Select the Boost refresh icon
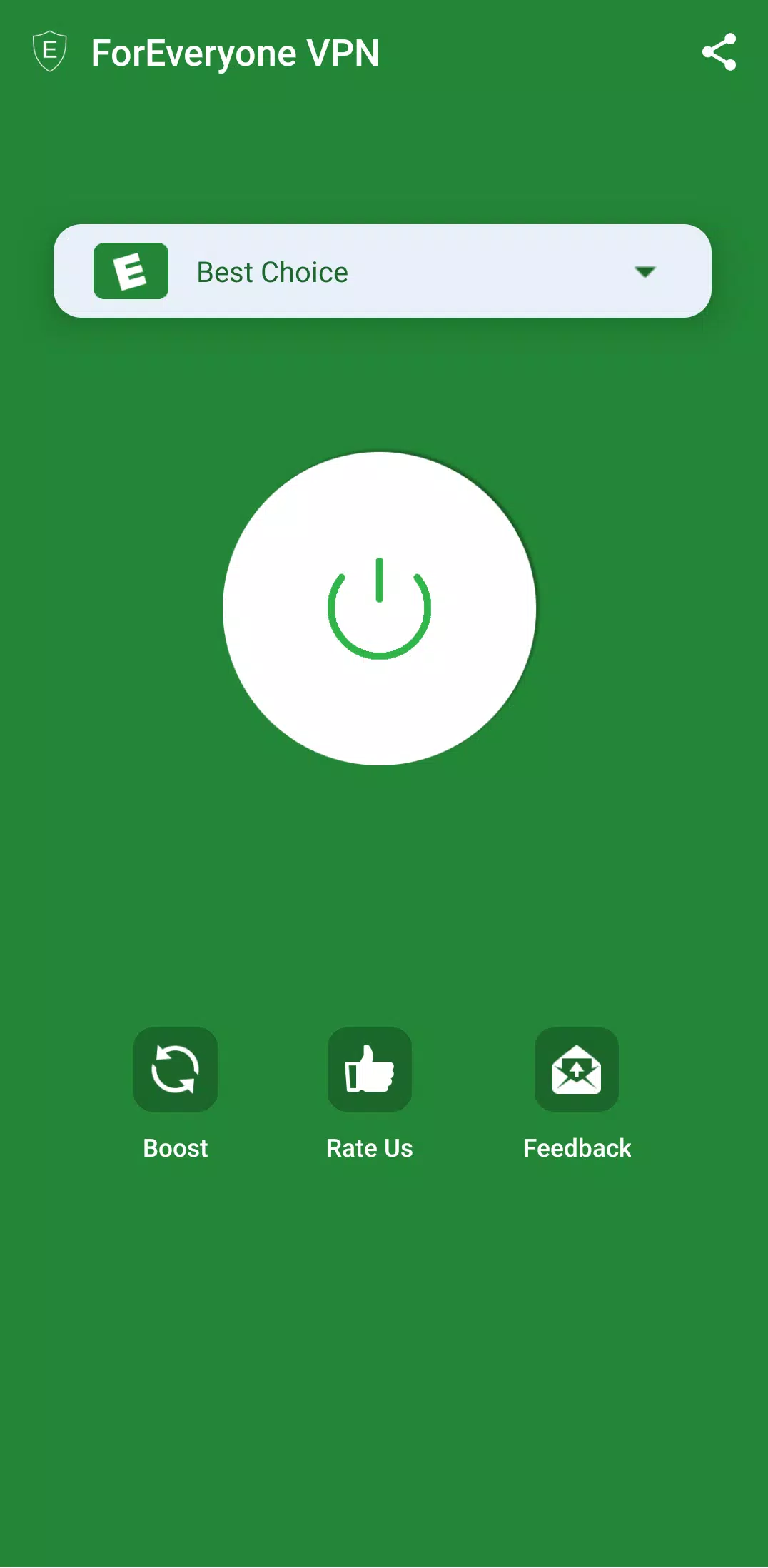Screen dimensions: 768x1568 (x=175, y=1070)
